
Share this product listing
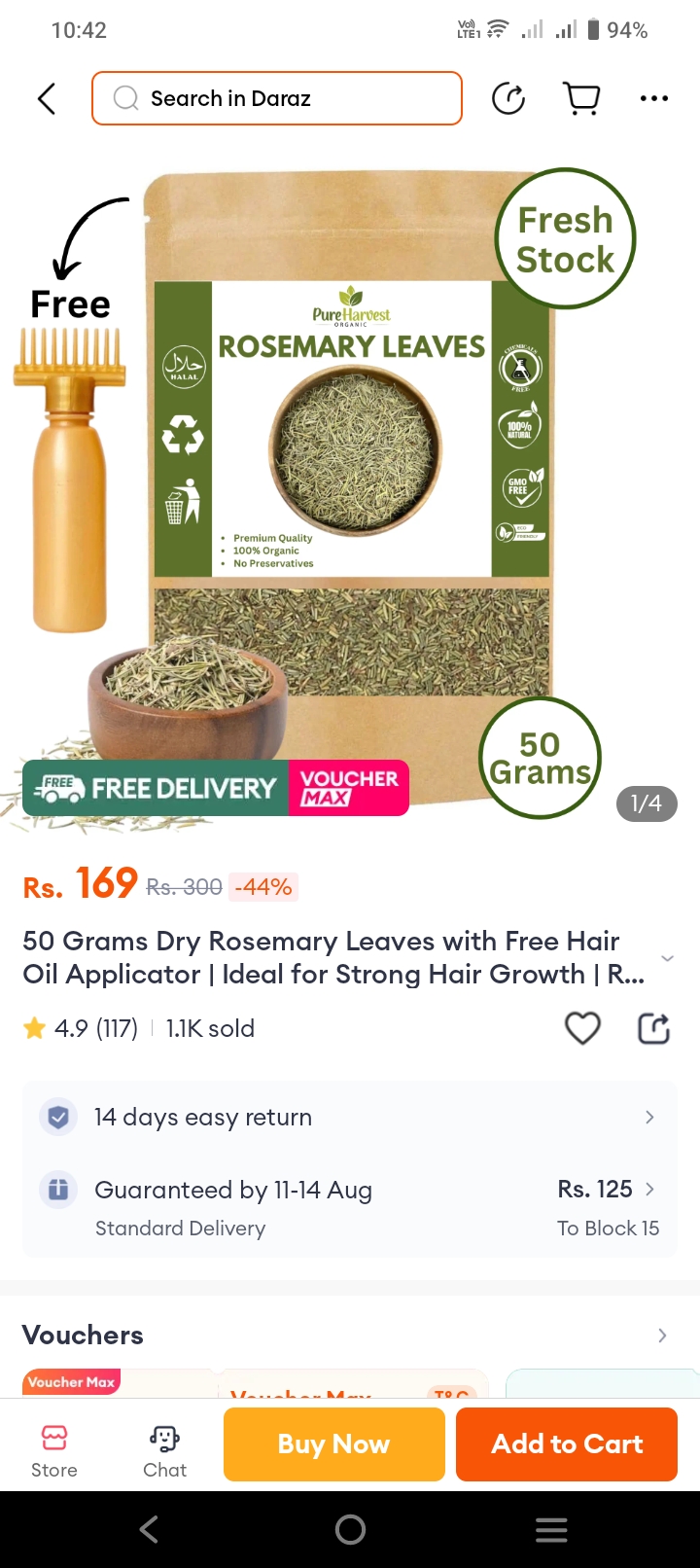(x=653, y=1028)
